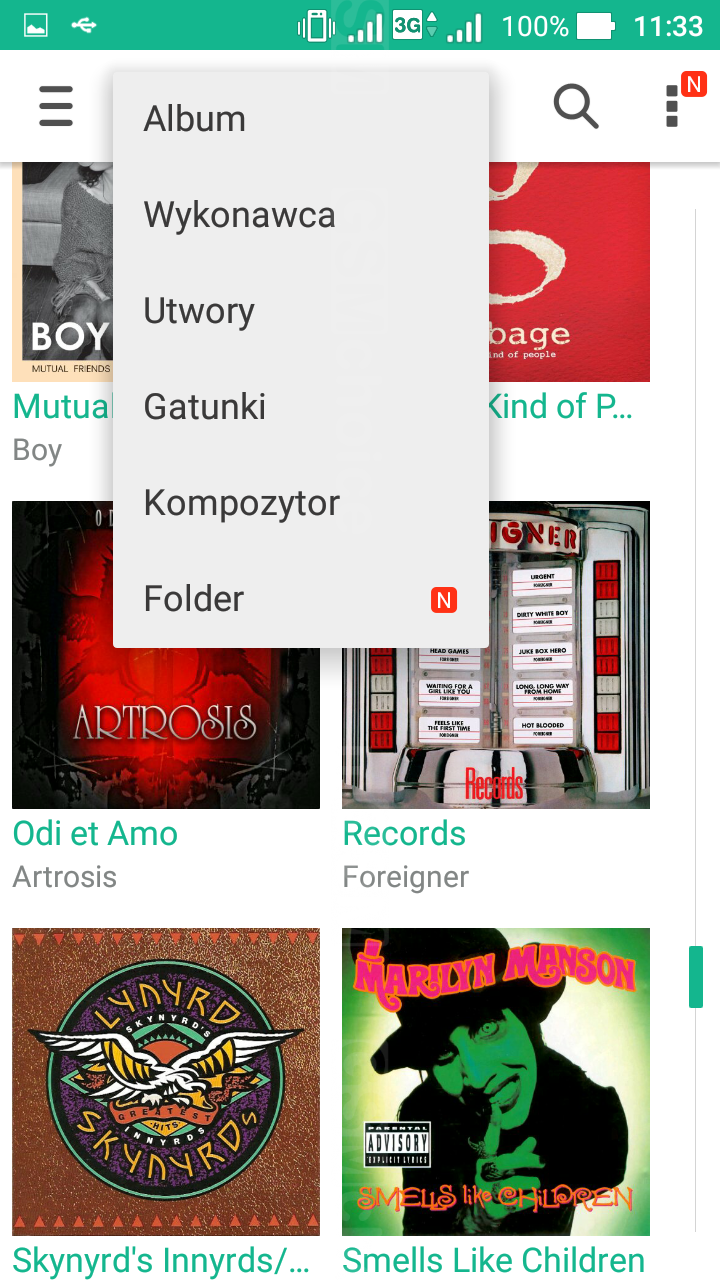This screenshot has width=720, height=1280.
Task: Open the search magnifier icon
Action: (576, 106)
